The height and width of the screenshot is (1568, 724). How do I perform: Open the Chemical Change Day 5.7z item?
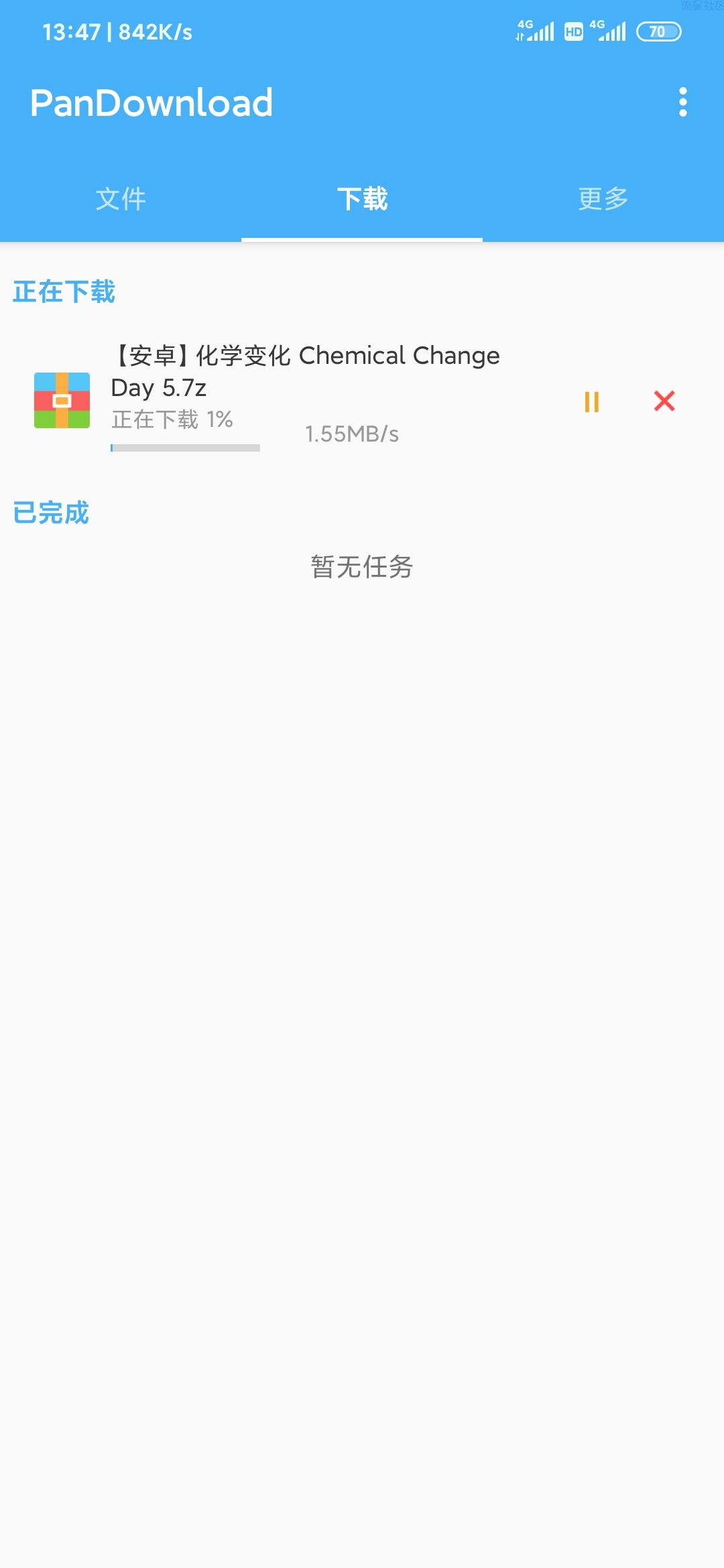click(305, 371)
